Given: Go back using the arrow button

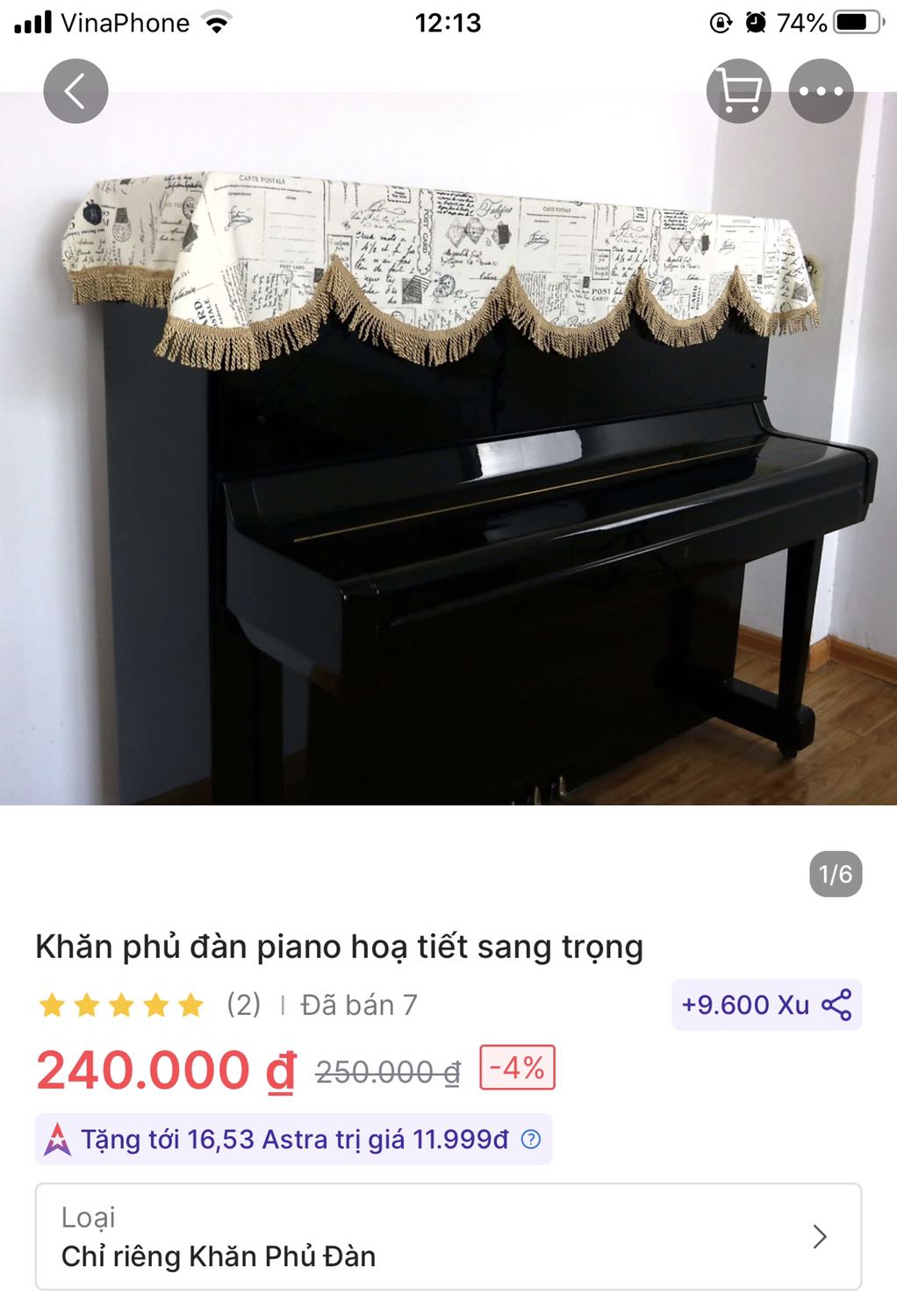Looking at the screenshot, I should click(x=75, y=91).
